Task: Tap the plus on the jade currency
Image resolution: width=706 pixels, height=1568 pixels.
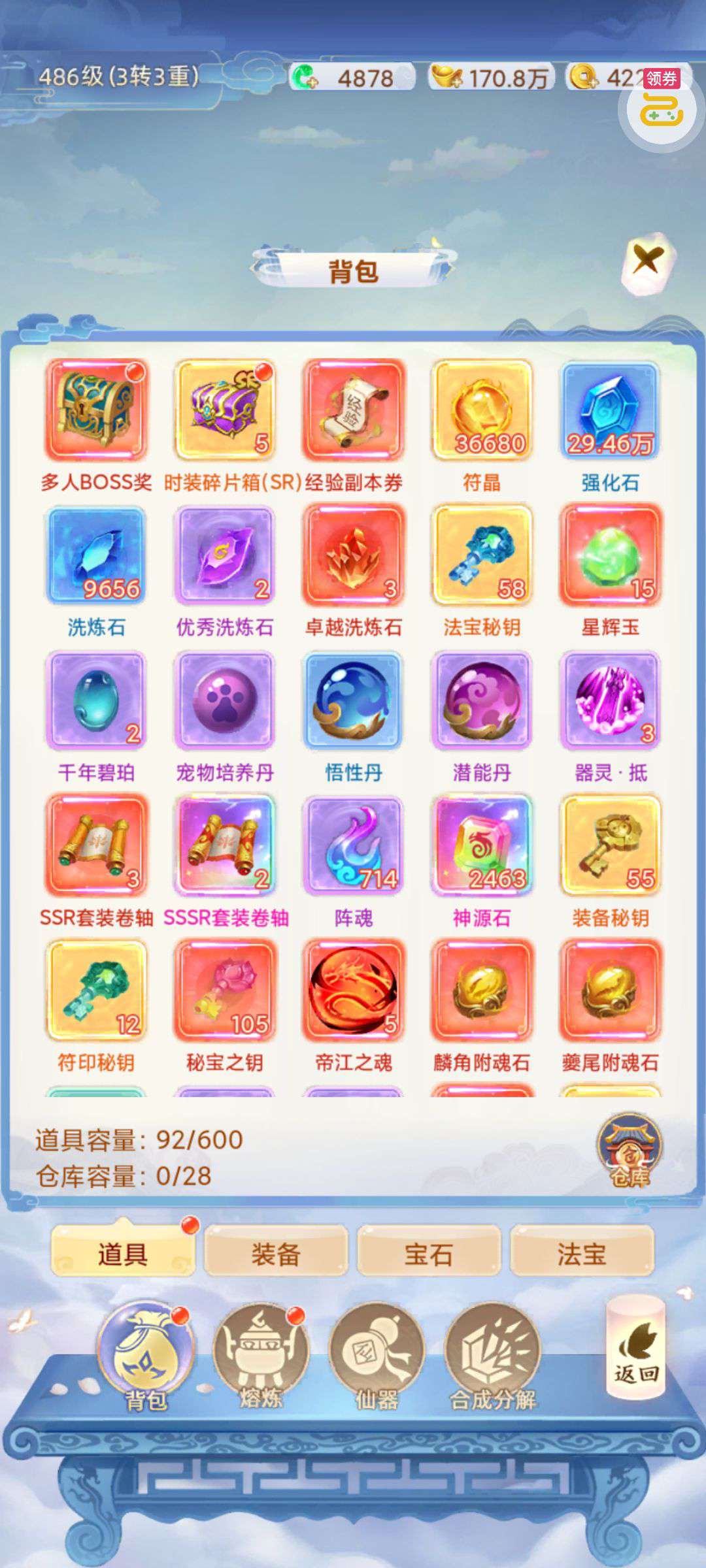Action: click(304, 78)
